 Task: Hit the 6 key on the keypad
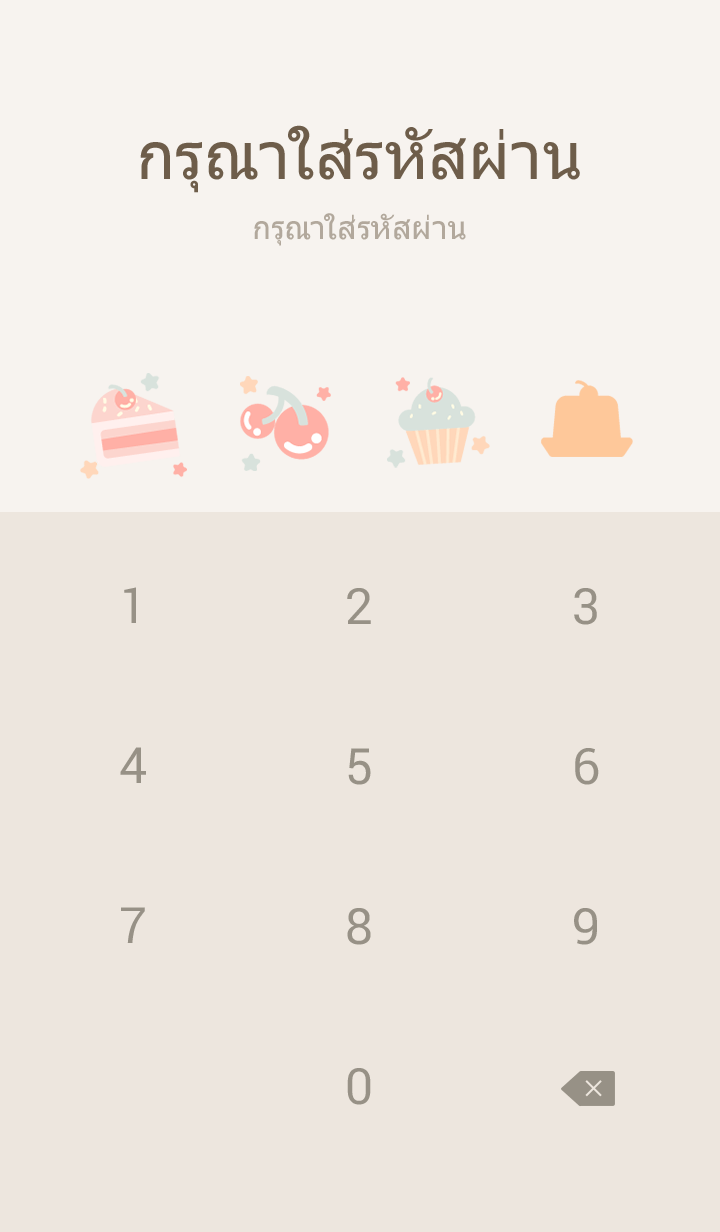pyautogui.click(x=586, y=767)
